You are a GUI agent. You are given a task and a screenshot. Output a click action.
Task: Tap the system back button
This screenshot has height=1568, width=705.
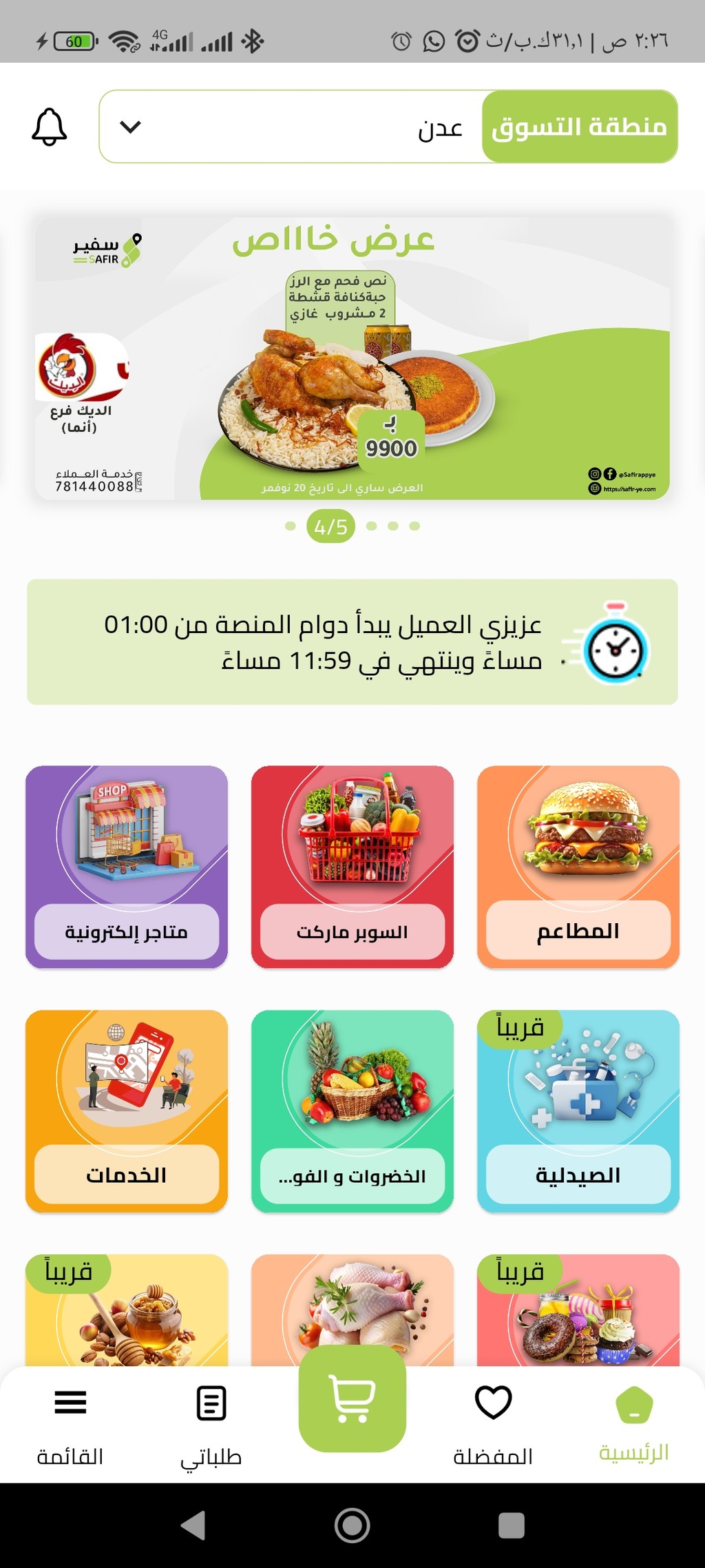coord(193,1525)
